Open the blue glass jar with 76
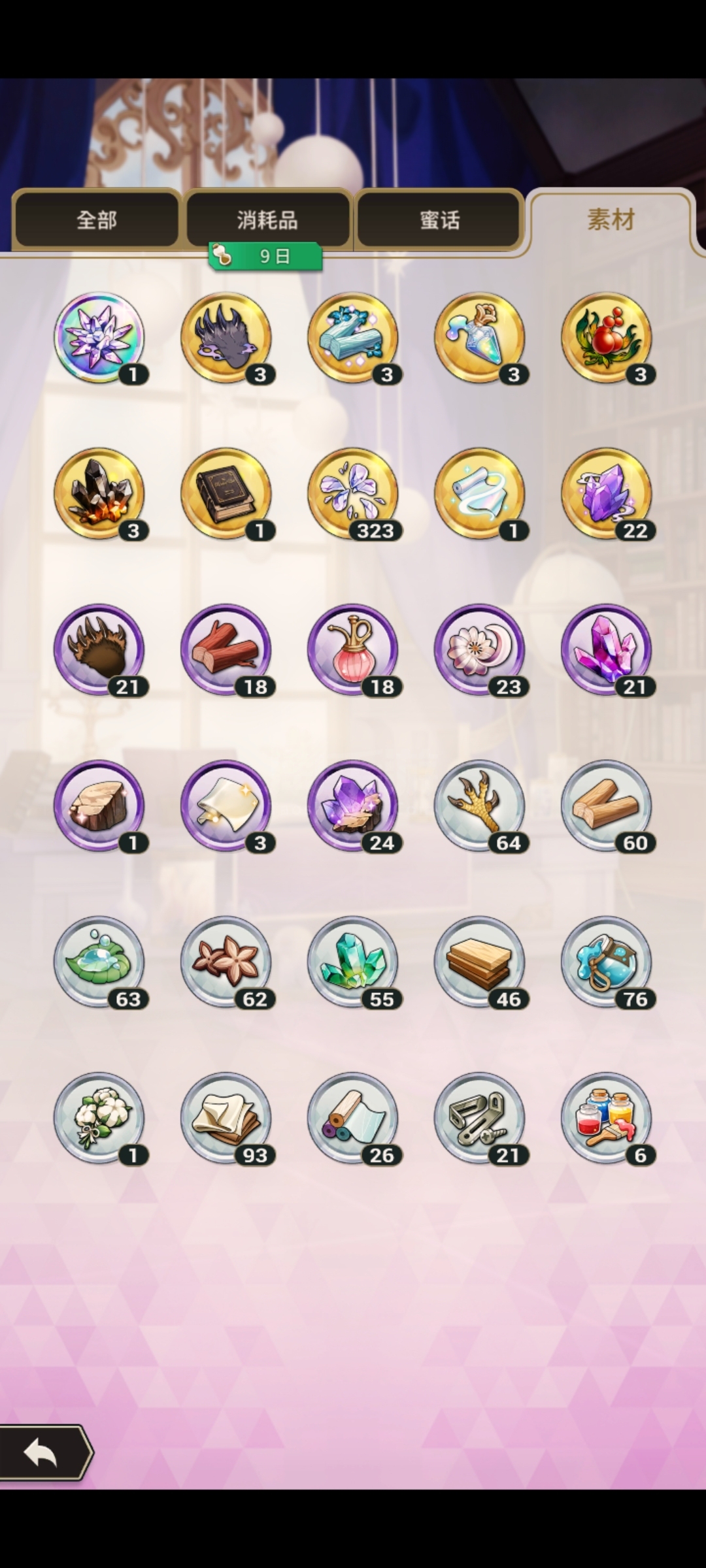This screenshot has height=1568, width=706. click(607, 962)
